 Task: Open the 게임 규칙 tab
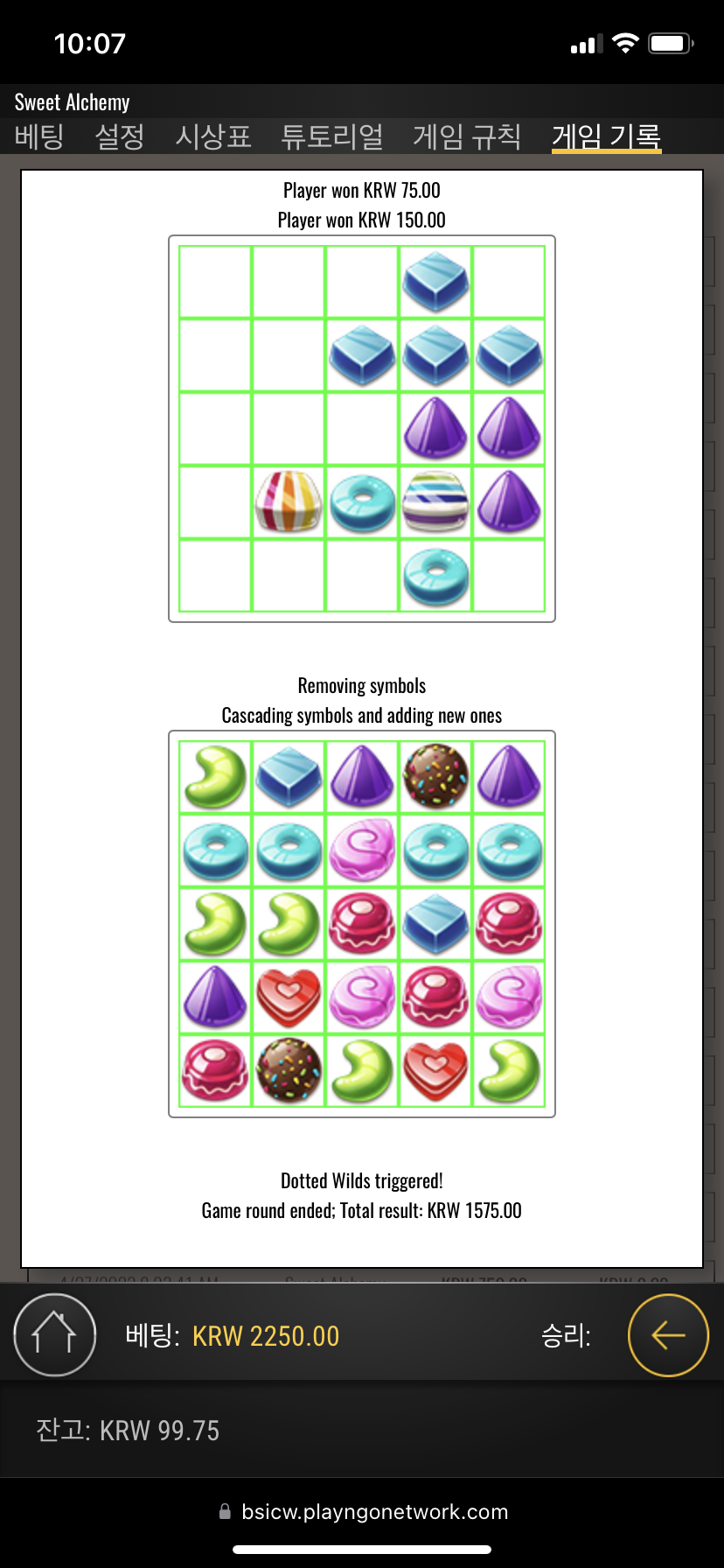click(467, 136)
